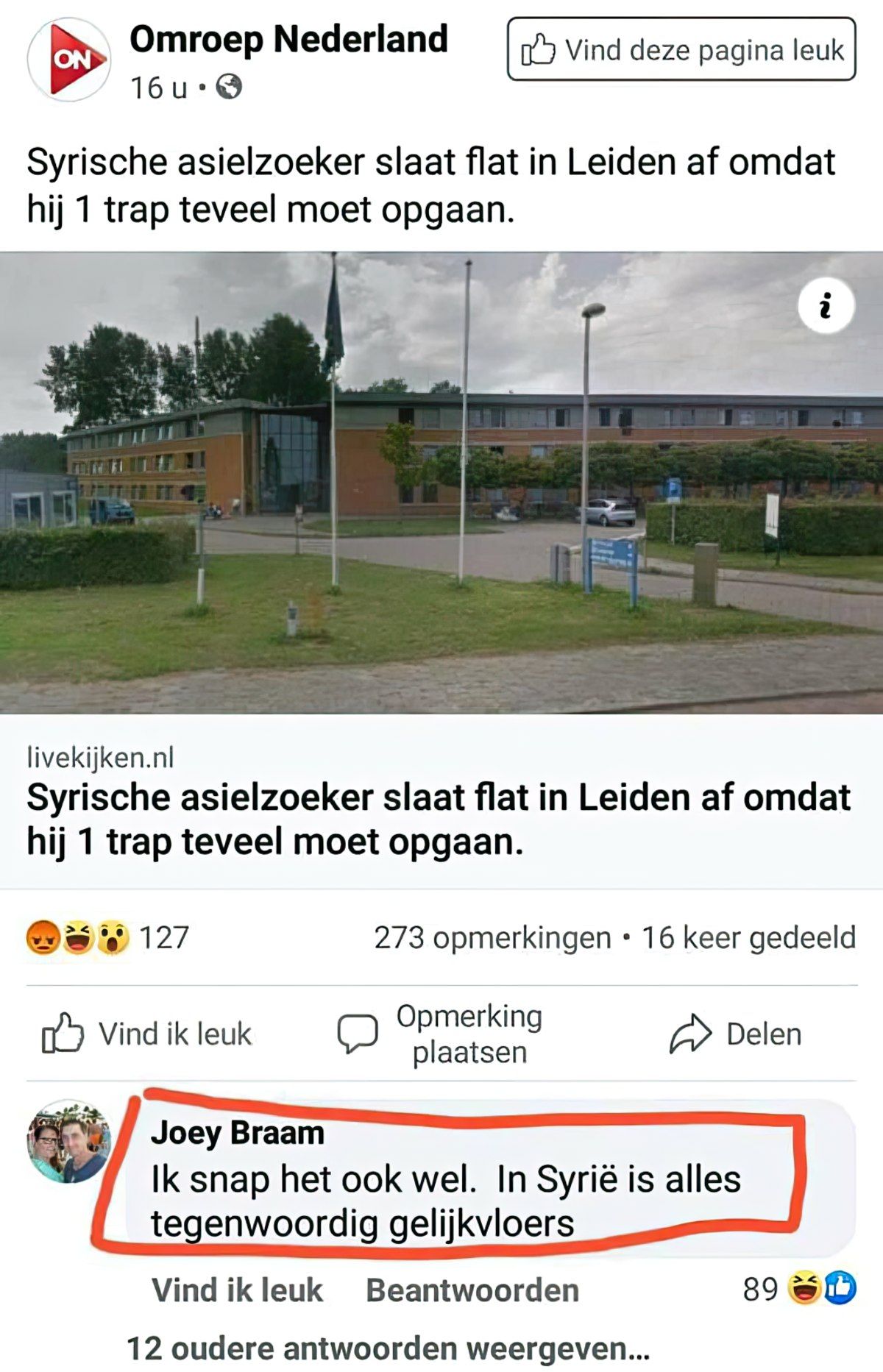Click the Omroep Nederland page logo
883x1372 pixels.
[x=70, y=59]
